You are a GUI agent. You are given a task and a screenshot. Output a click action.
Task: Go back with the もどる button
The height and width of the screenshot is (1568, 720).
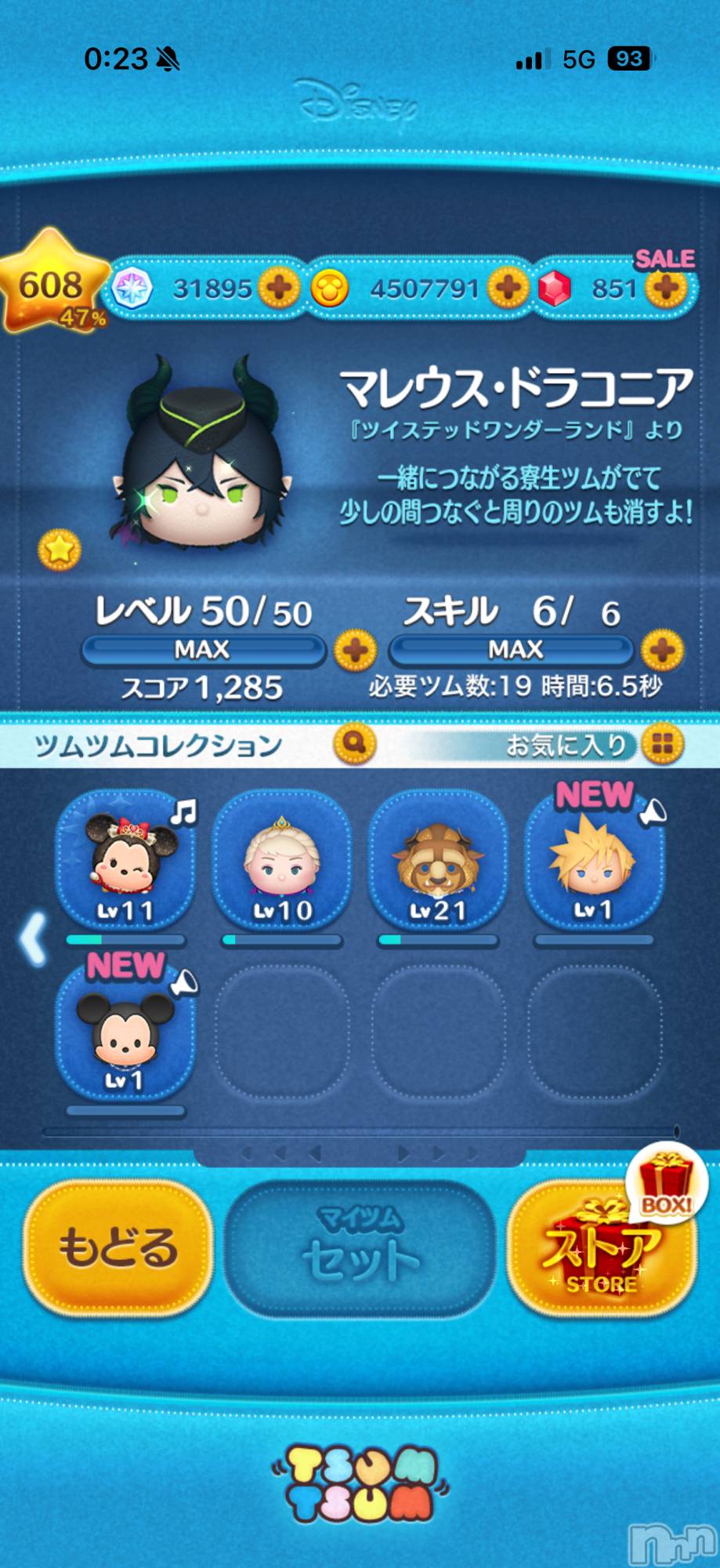click(118, 1247)
